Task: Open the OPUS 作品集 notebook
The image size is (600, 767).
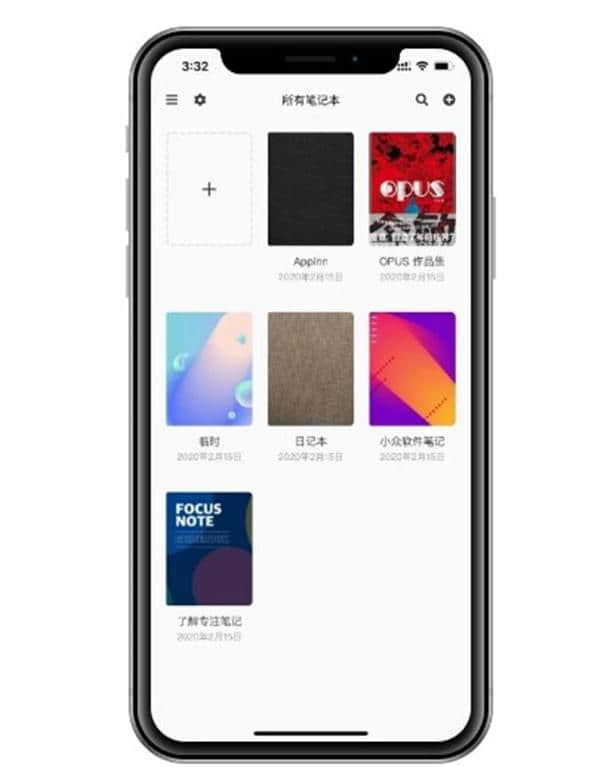Action: (412, 189)
